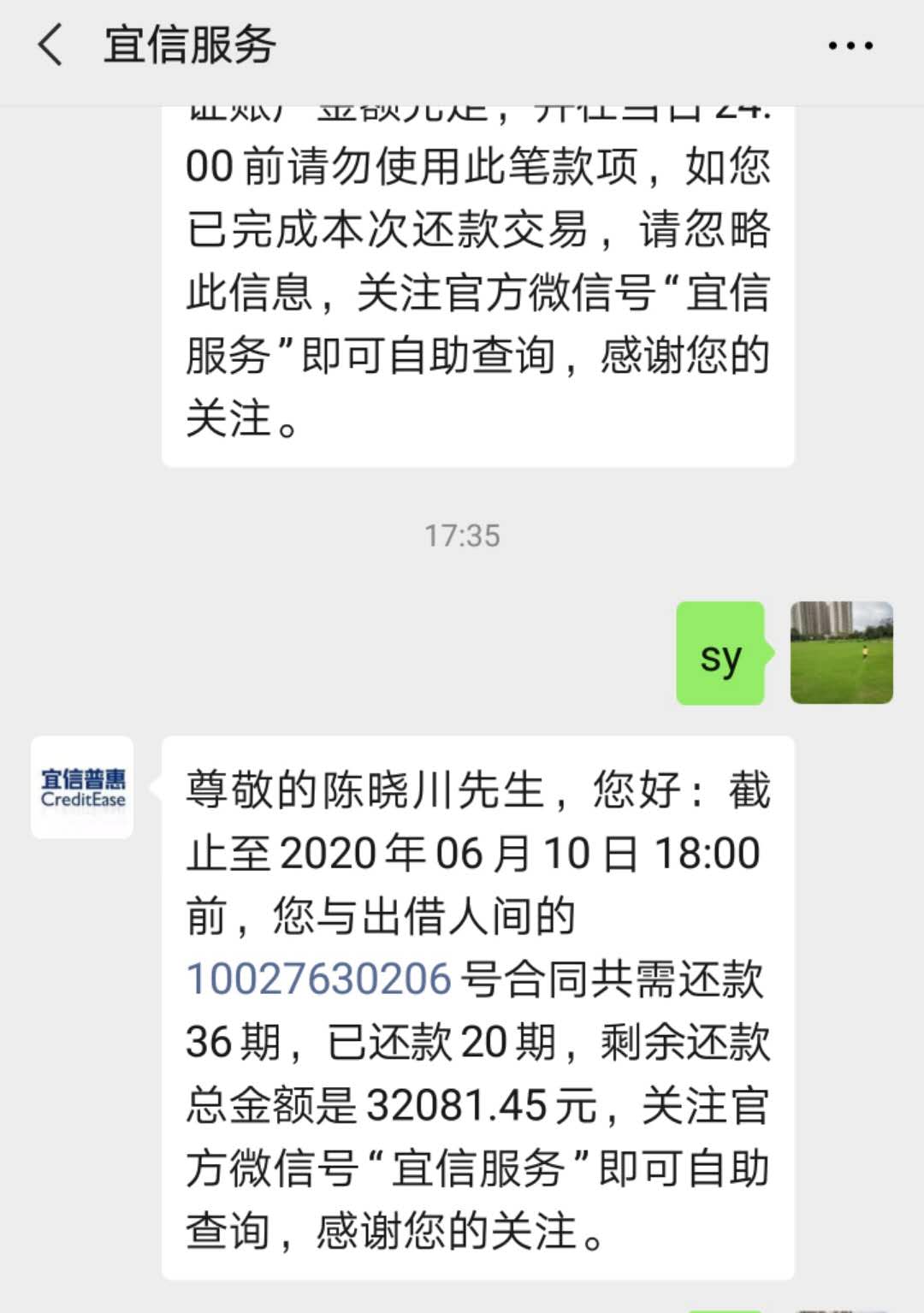Open the three-dot chat options menu
Viewport: 924px width, 1313px height.
coord(850,45)
